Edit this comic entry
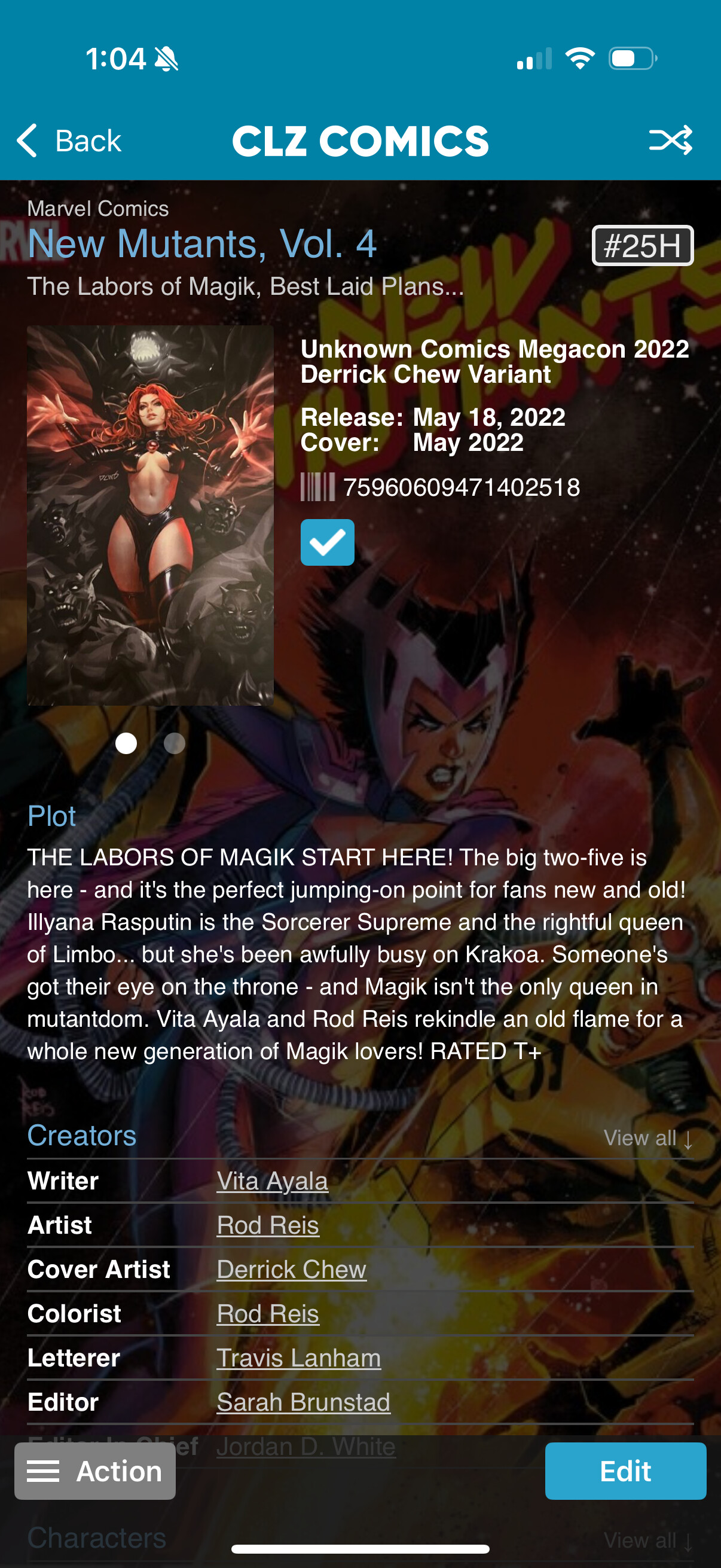This screenshot has width=721, height=1568. (625, 1471)
